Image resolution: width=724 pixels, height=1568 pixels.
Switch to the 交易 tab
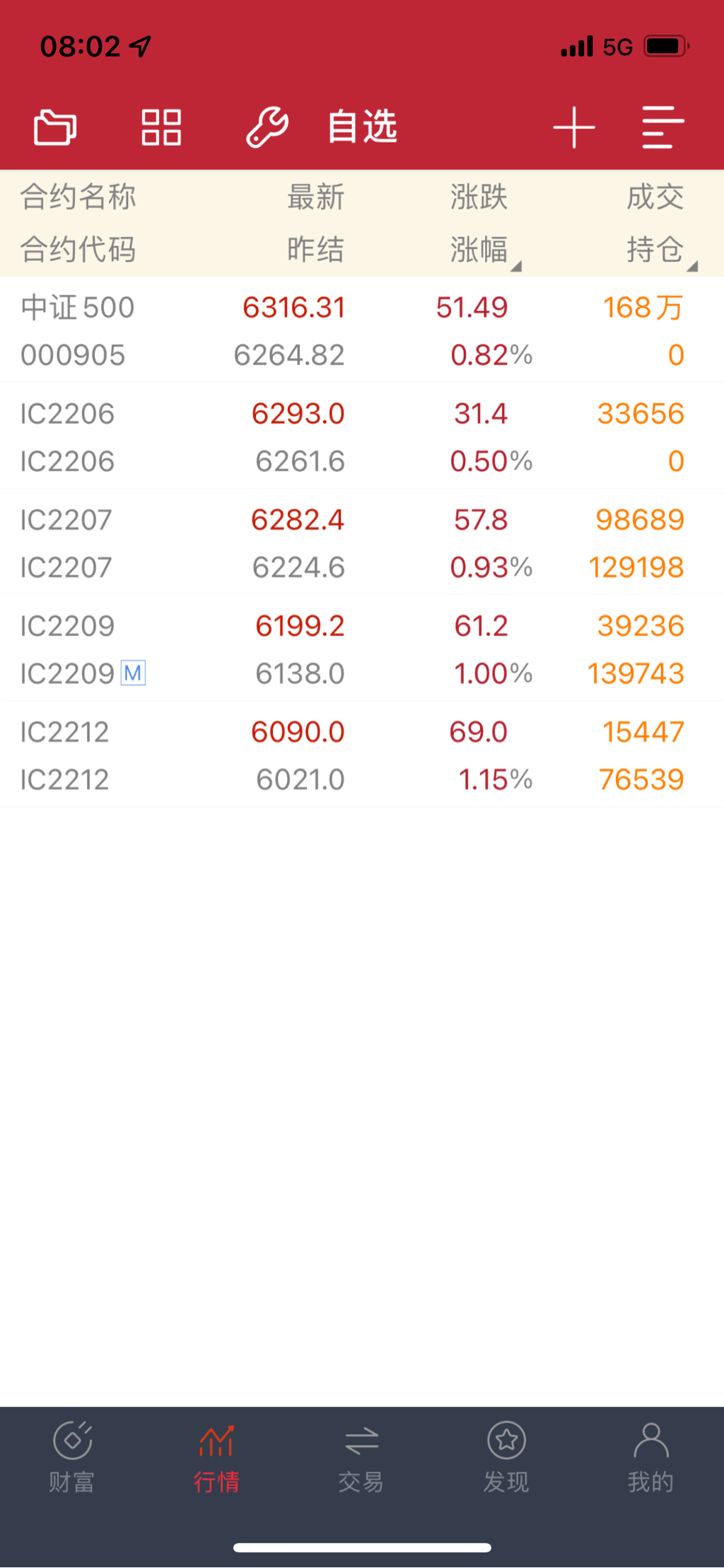361,1457
